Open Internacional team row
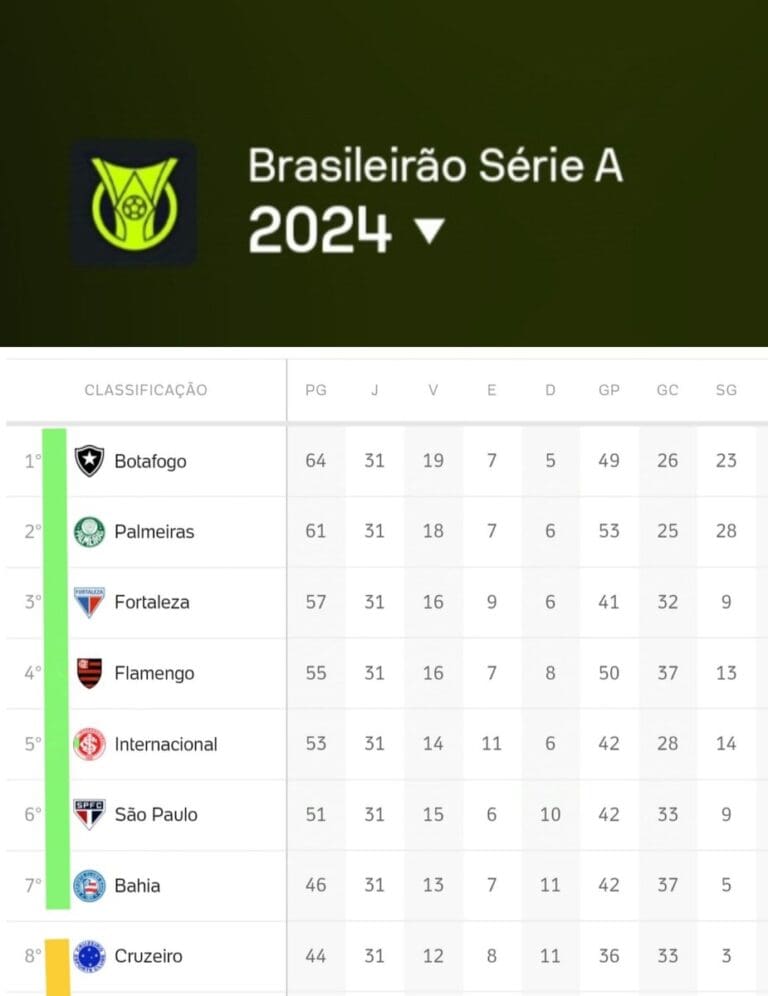Image resolution: width=768 pixels, height=996 pixels. tap(165, 744)
